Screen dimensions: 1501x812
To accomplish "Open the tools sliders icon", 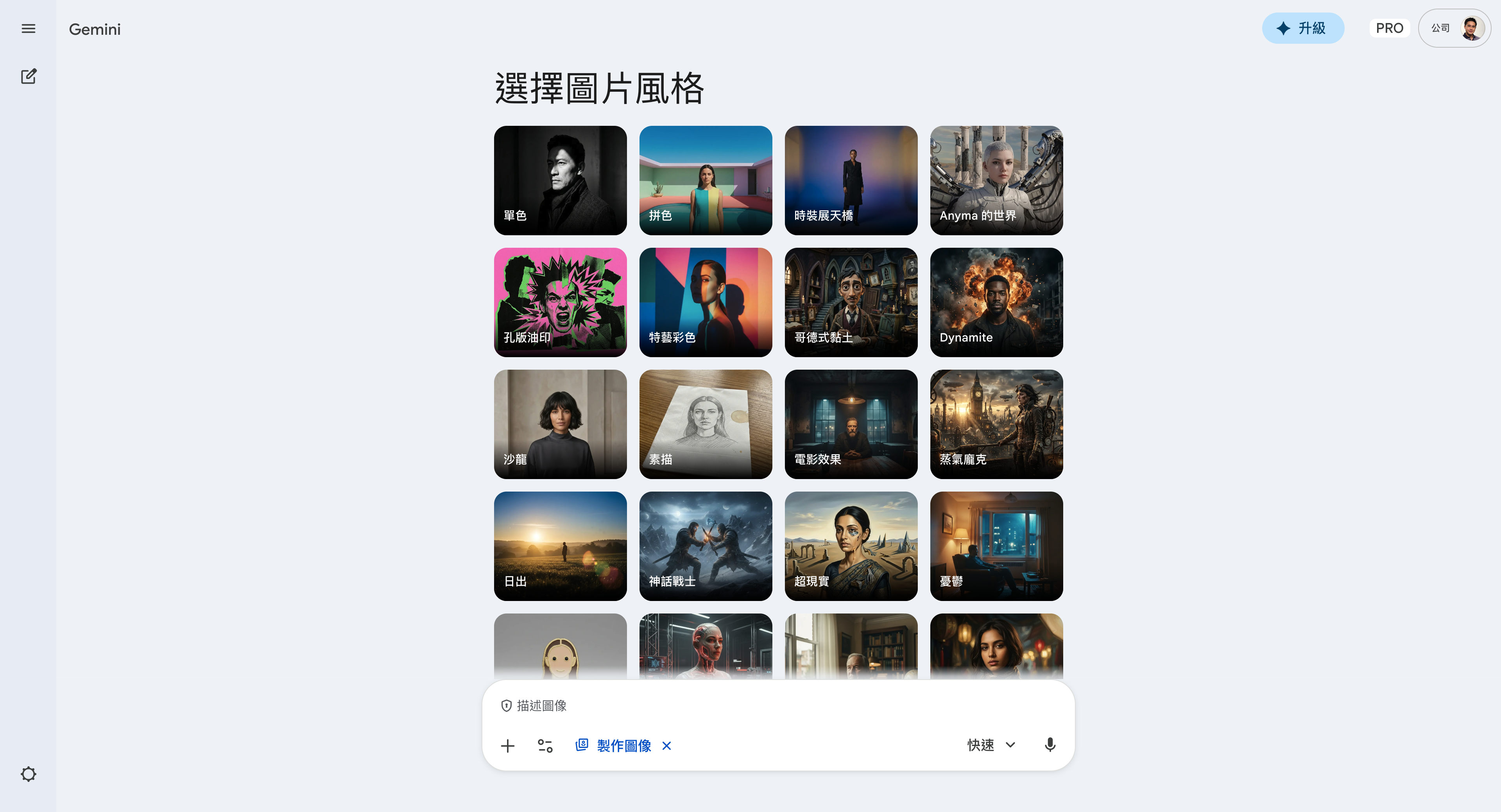I will (x=545, y=746).
